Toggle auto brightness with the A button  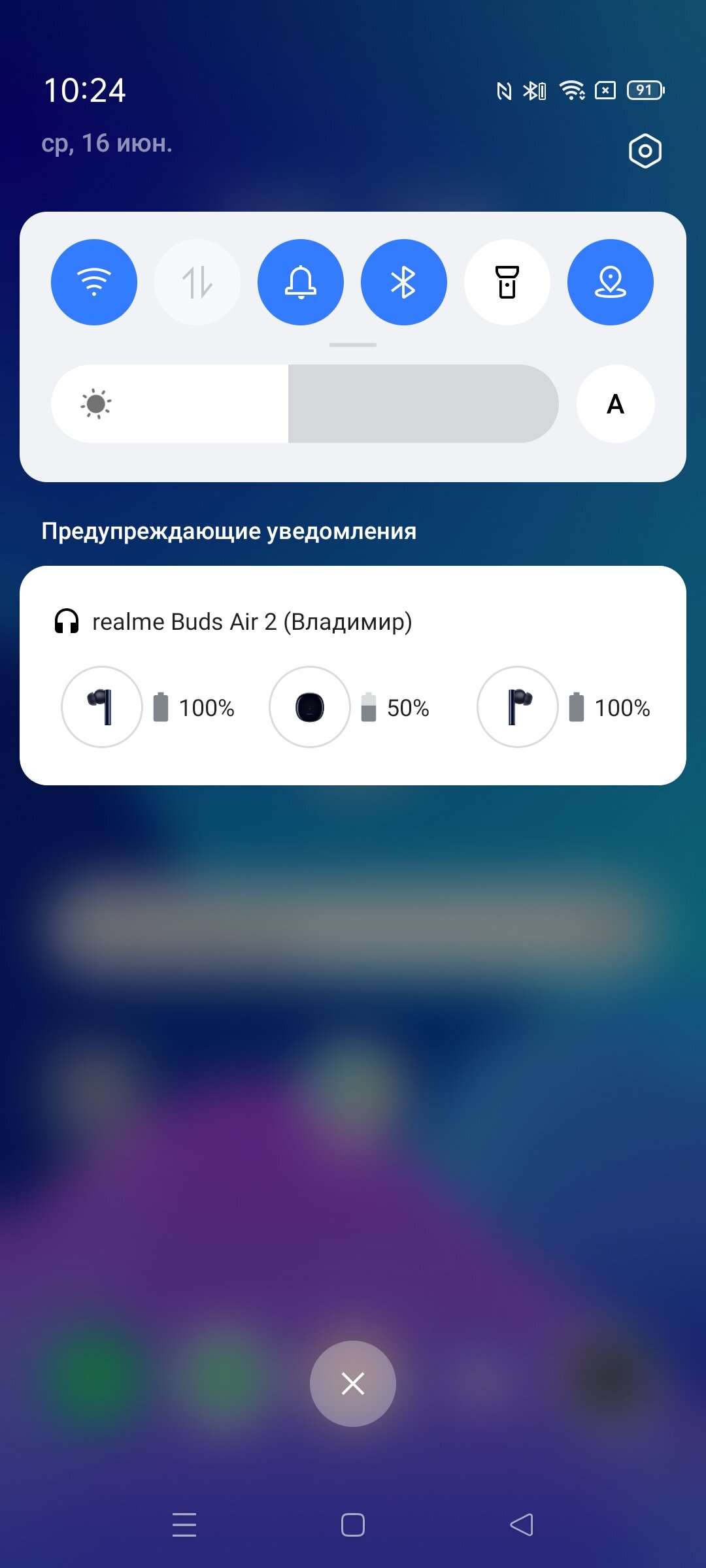pyautogui.click(x=616, y=404)
